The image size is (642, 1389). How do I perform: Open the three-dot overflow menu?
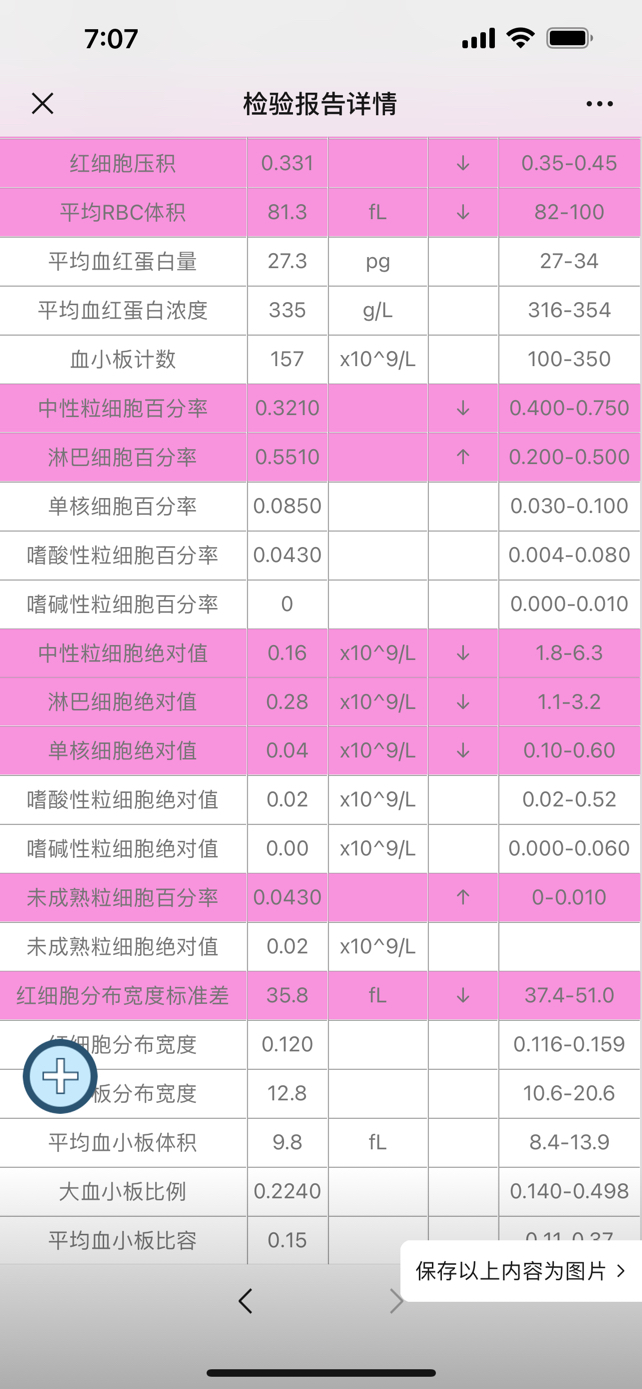(x=599, y=104)
